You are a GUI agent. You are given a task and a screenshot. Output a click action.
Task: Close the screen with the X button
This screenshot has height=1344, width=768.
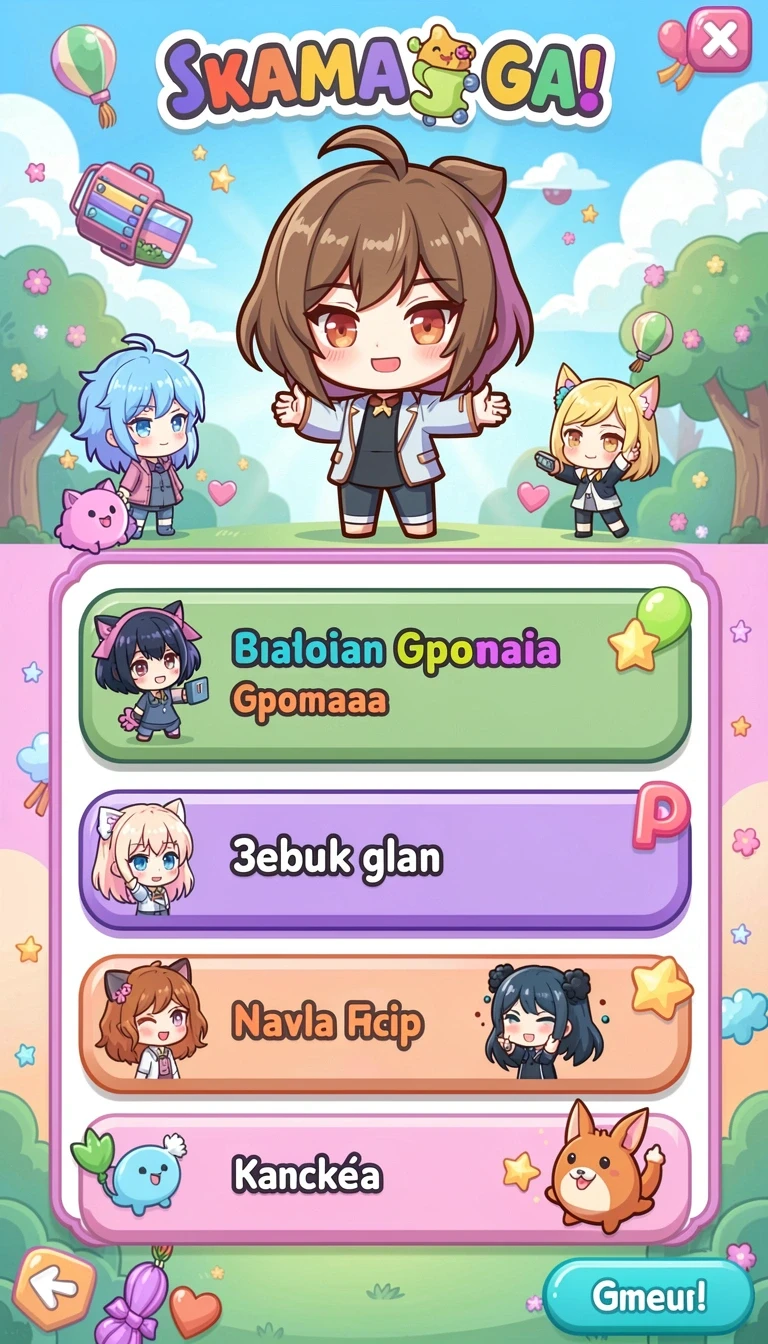pyautogui.click(x=718, y=40)
